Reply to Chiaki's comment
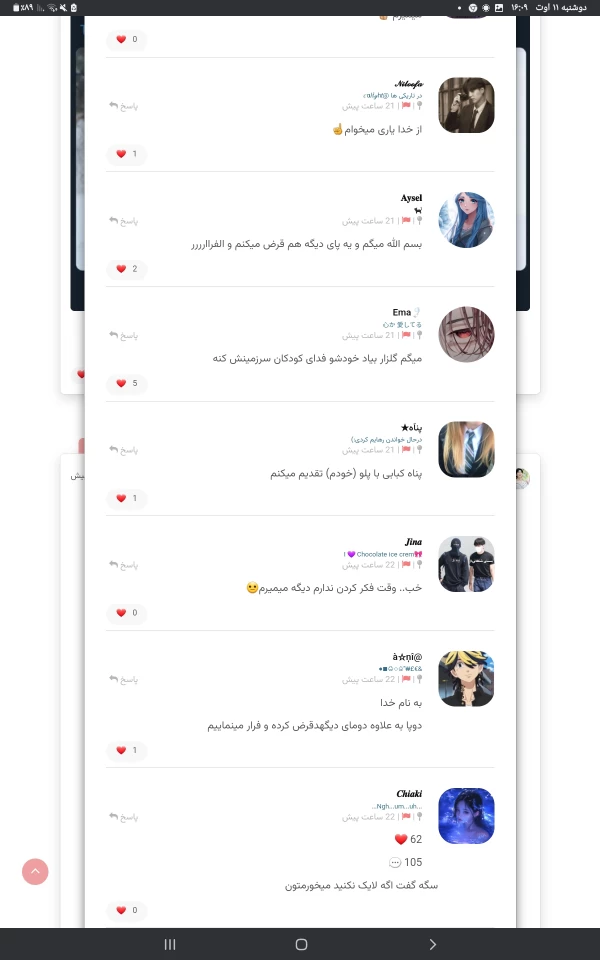 [124, 817]
